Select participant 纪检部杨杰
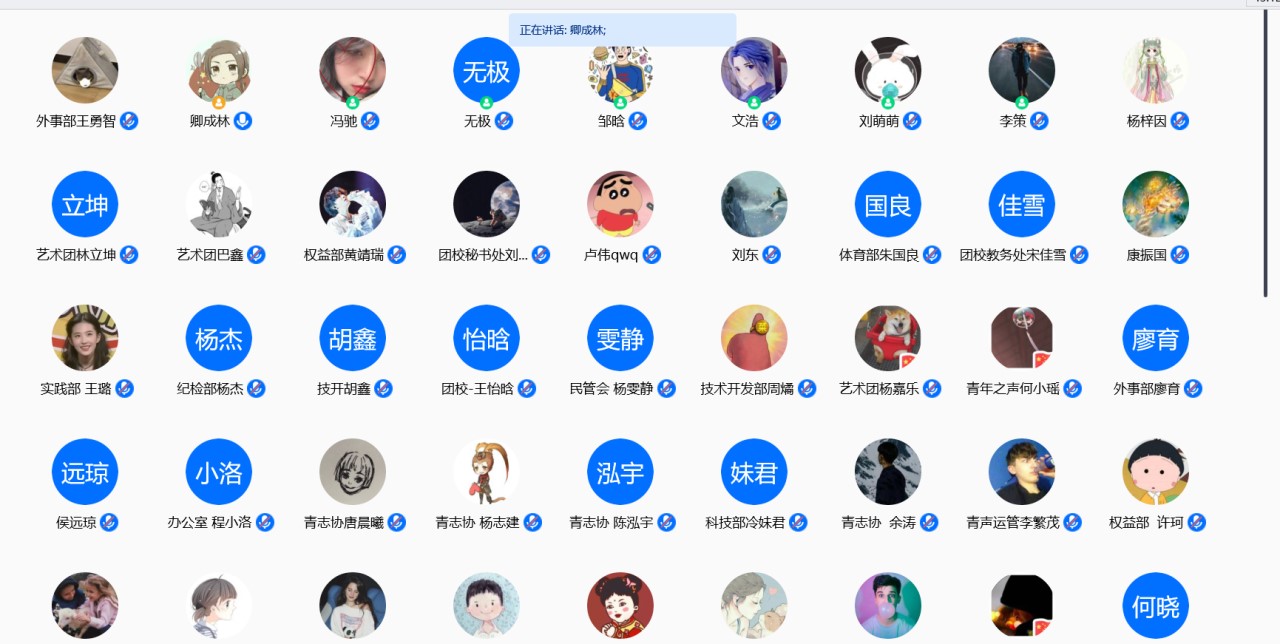This screenshot has width=1280, height=644. [219, 338]
